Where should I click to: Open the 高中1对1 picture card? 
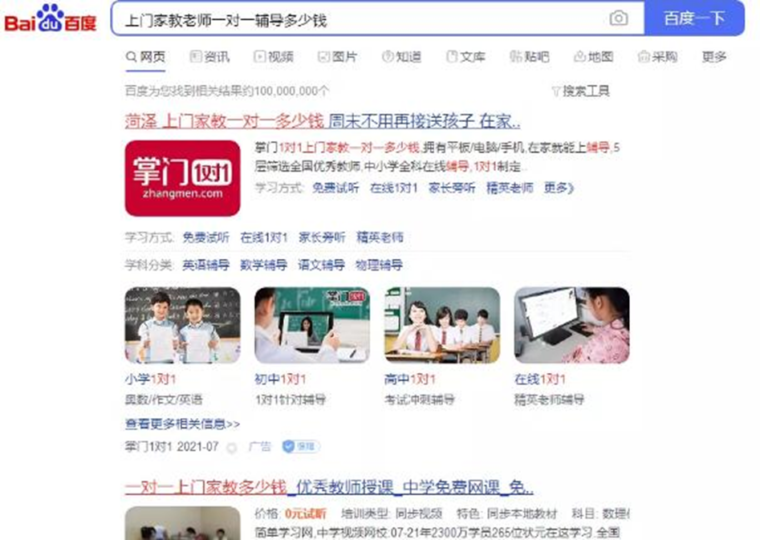pos(441,326)
